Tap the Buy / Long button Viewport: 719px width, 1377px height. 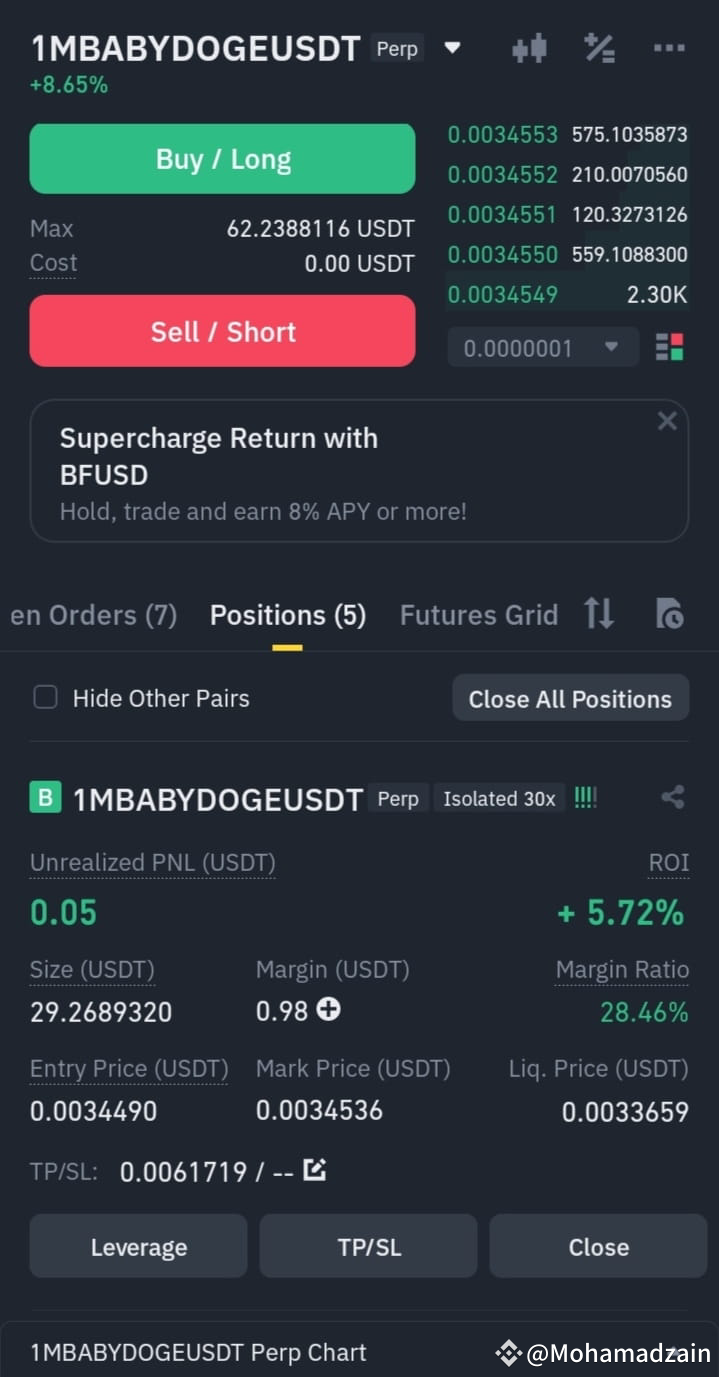222,159
